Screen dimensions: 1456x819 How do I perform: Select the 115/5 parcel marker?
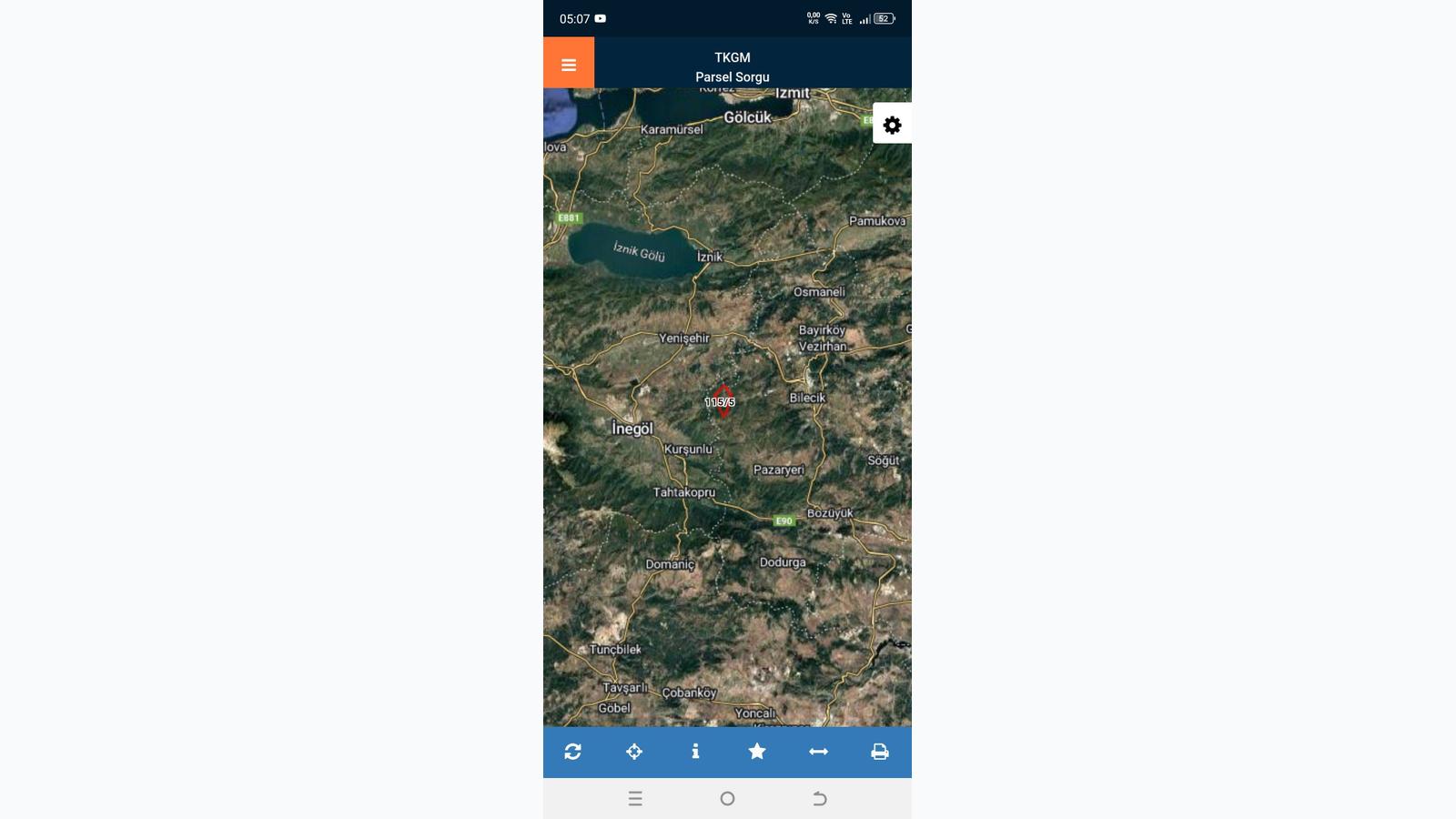click(722, 401)
